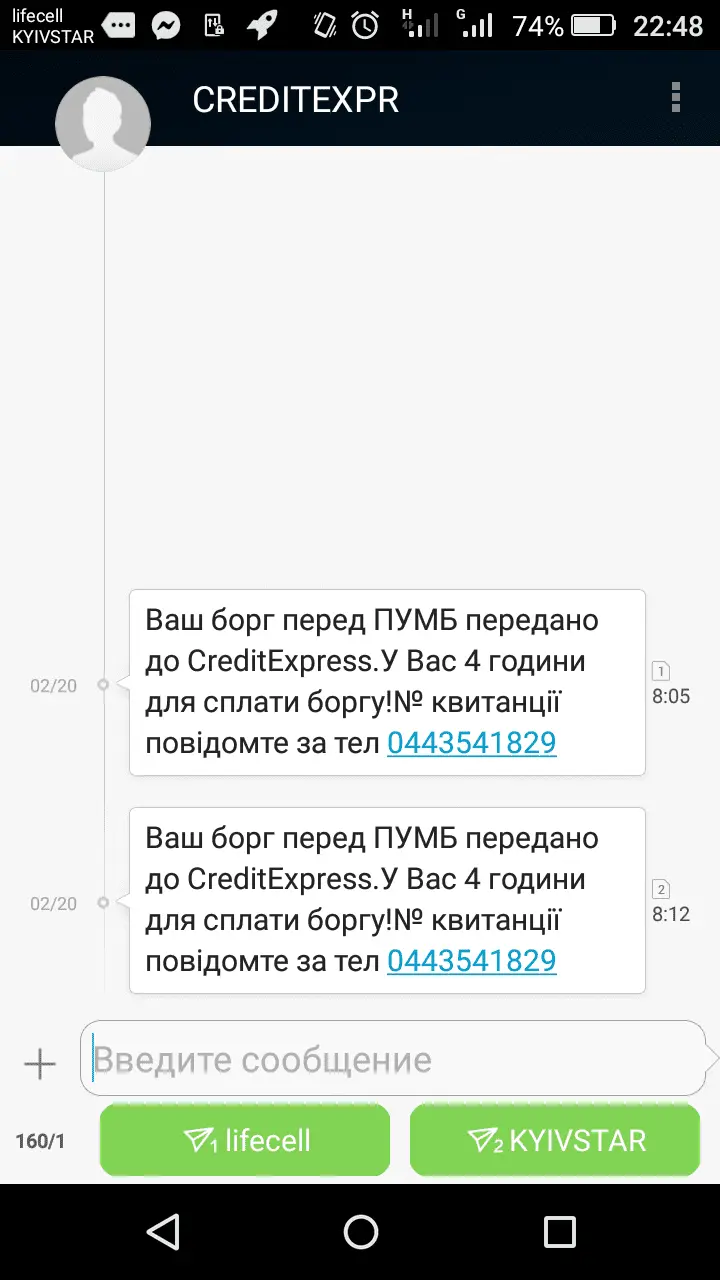Viewport: 720px width, 1280px height.
Task: Send the message via KYIVSTAR SIM
Action: [555, 1140]
